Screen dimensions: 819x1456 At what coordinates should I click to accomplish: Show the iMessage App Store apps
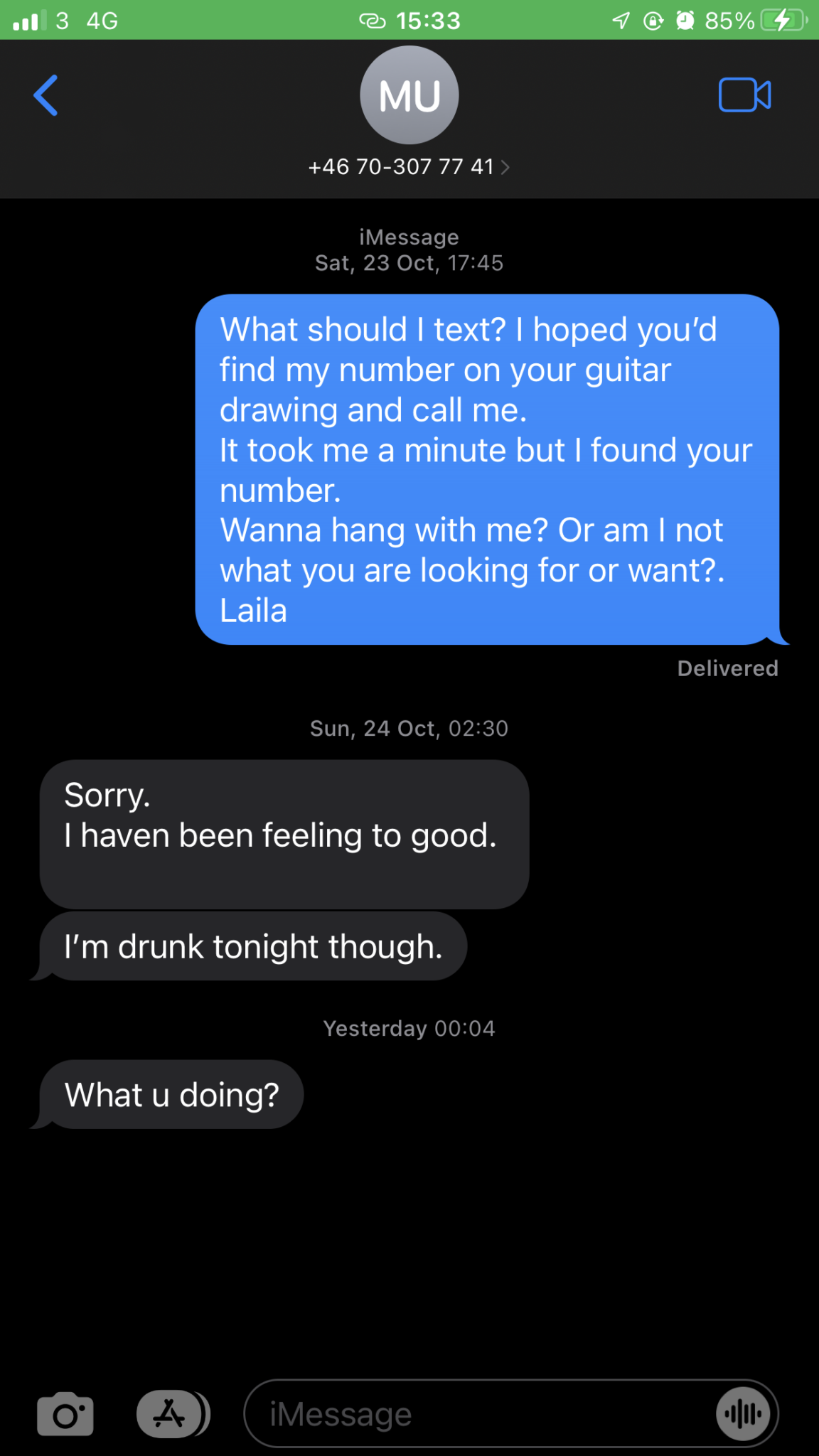pos(171,1413)
